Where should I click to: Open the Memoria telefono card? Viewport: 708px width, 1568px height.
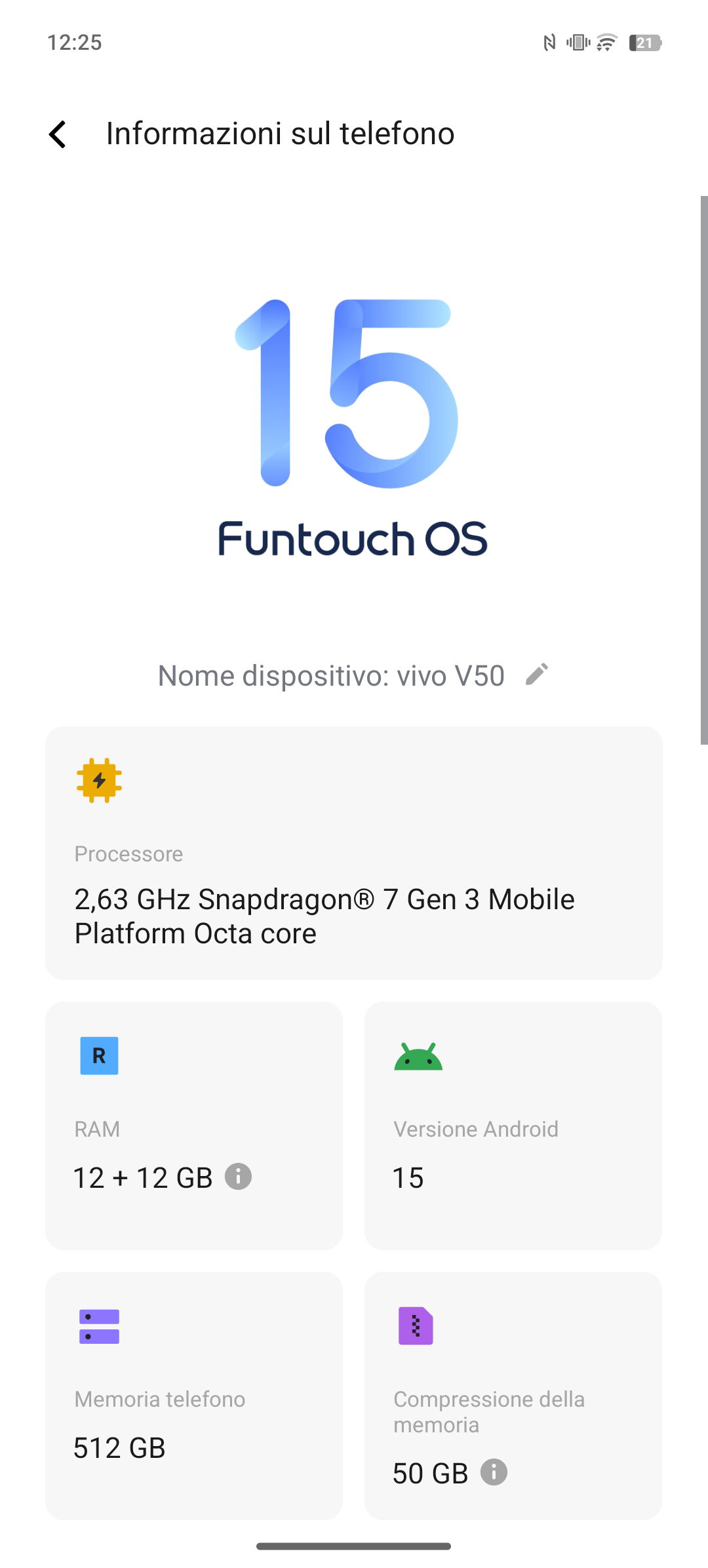coord(194,1396)
